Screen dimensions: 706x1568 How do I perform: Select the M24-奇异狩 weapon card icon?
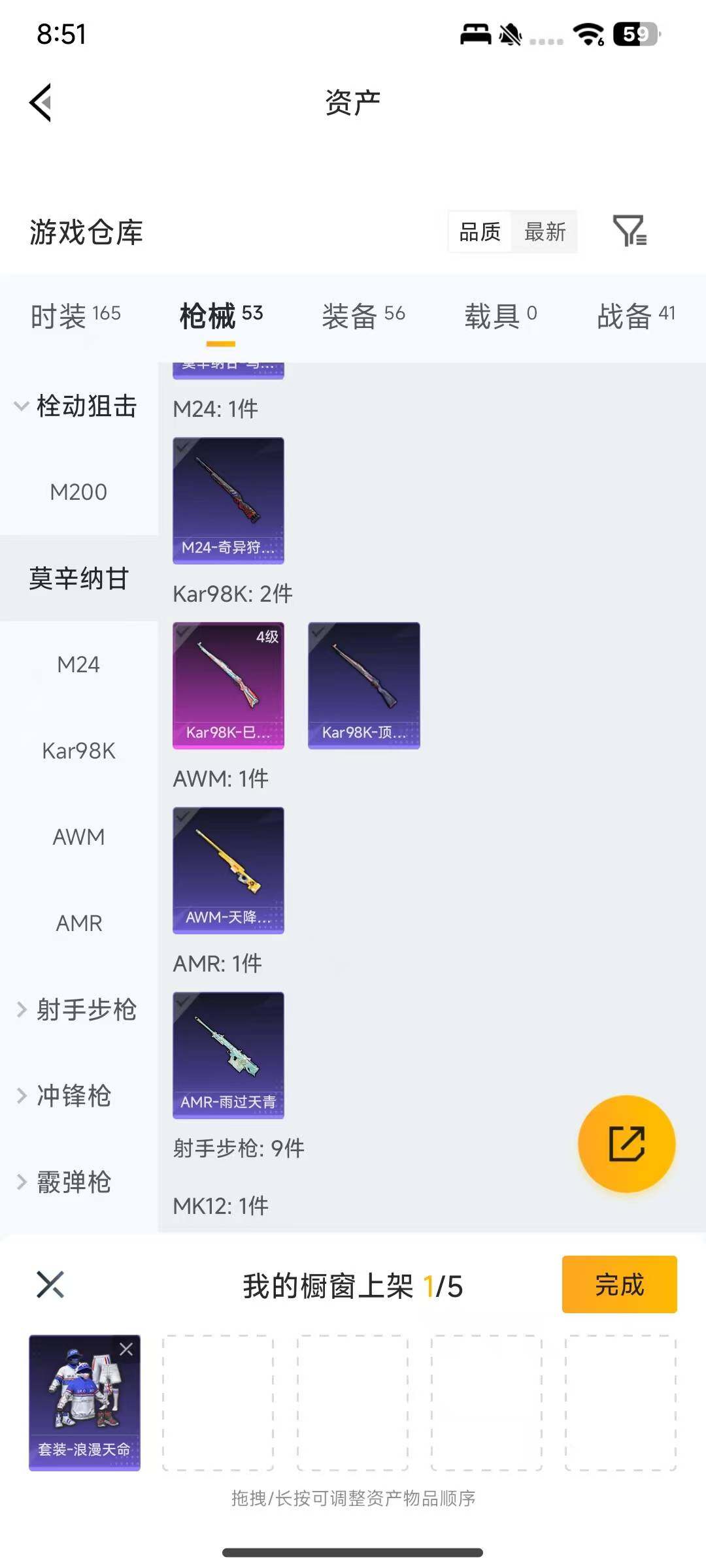(x=228, y=500)
